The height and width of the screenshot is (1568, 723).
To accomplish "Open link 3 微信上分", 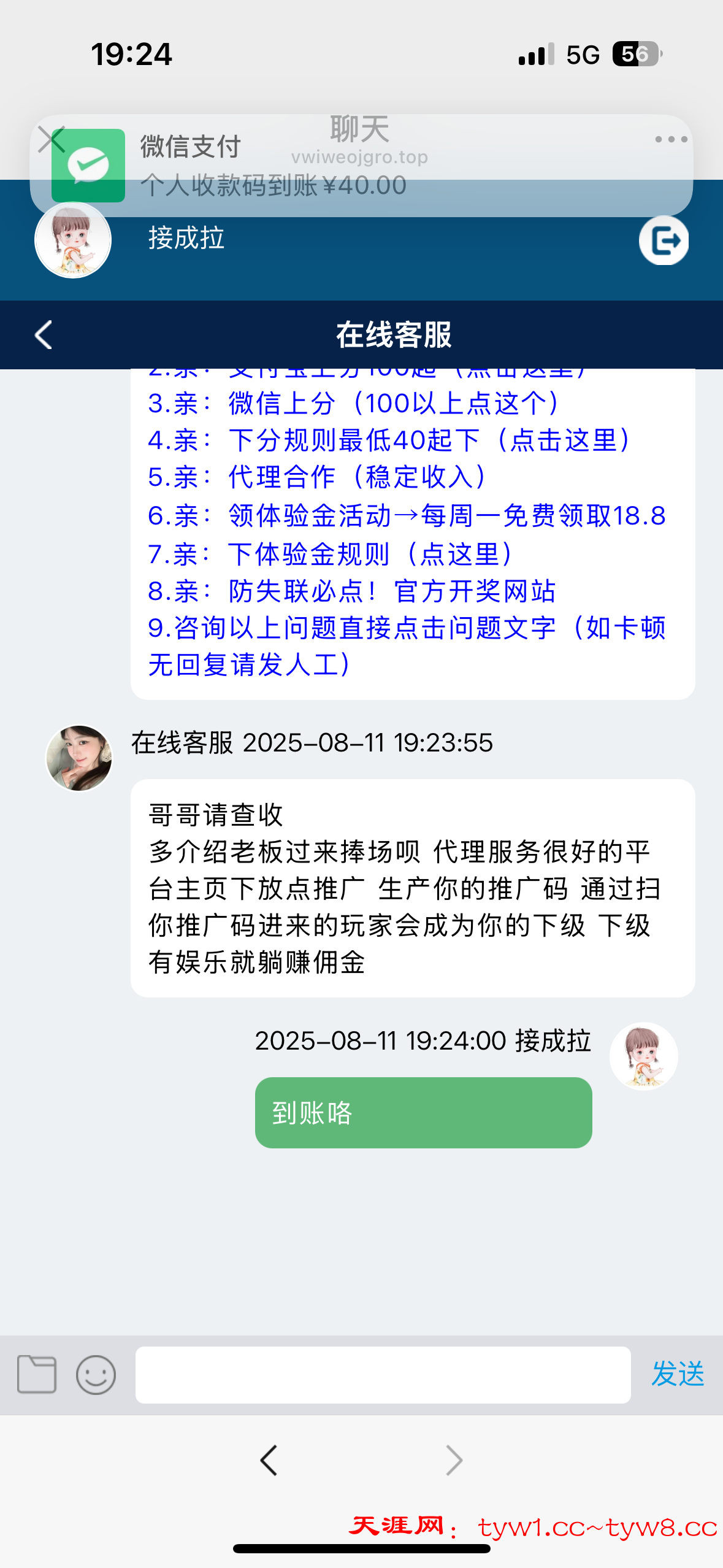I will click(353, 404).
